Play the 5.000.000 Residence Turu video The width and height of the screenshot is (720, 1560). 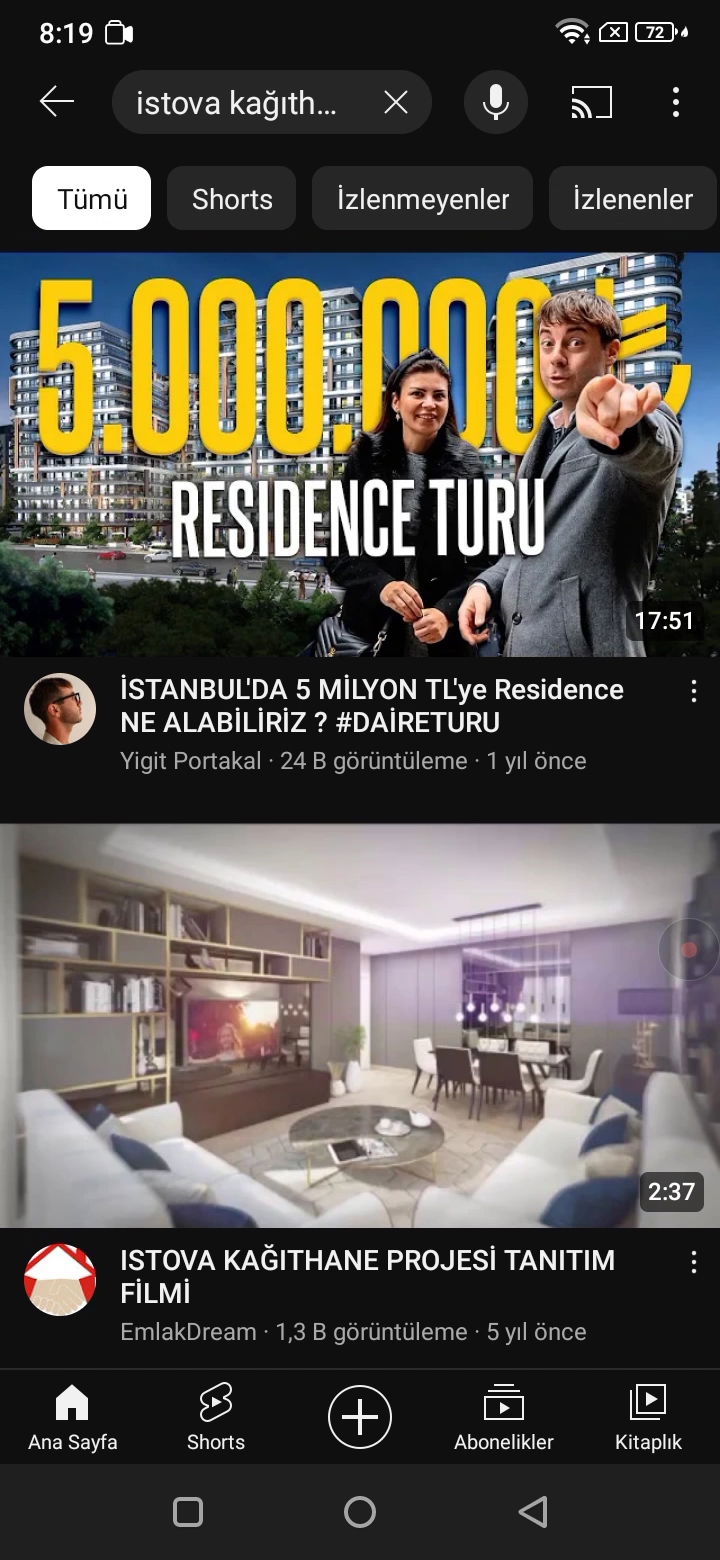pyautogui.click(x=360, y=455)
